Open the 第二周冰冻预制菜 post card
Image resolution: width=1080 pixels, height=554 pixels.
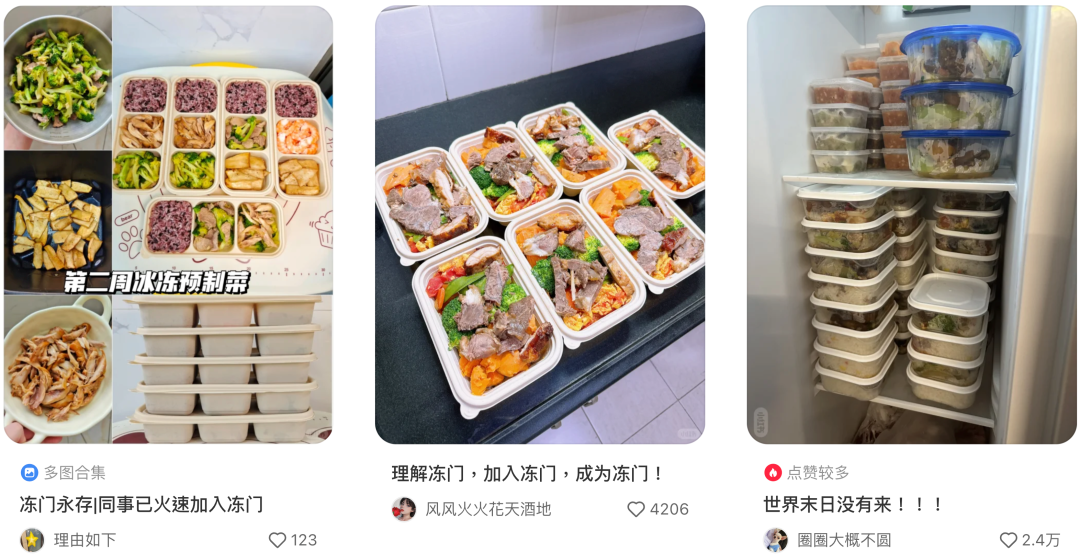pyautogui.click(x=168, y=225)
